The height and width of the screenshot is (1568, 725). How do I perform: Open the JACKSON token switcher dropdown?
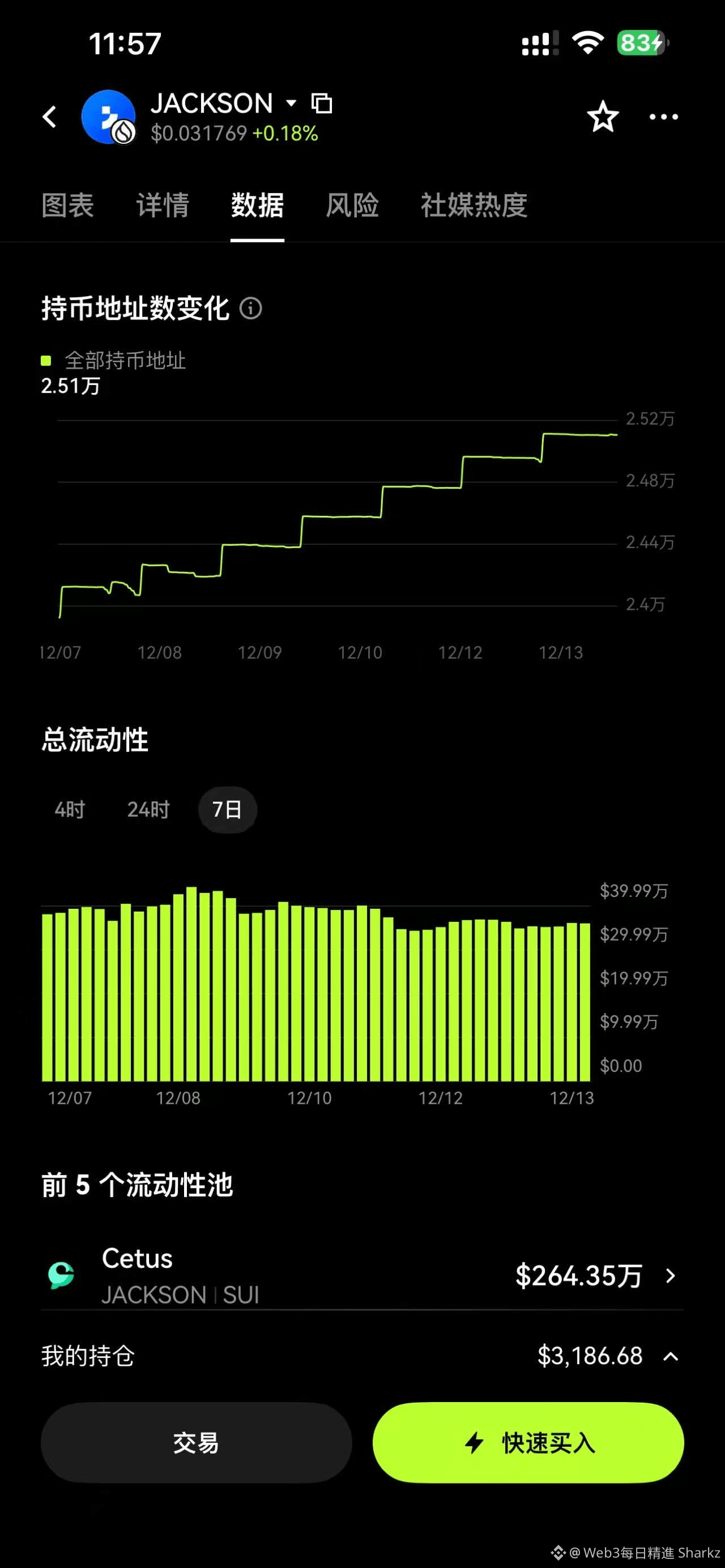pyautogui.click(x=292, y=103)
